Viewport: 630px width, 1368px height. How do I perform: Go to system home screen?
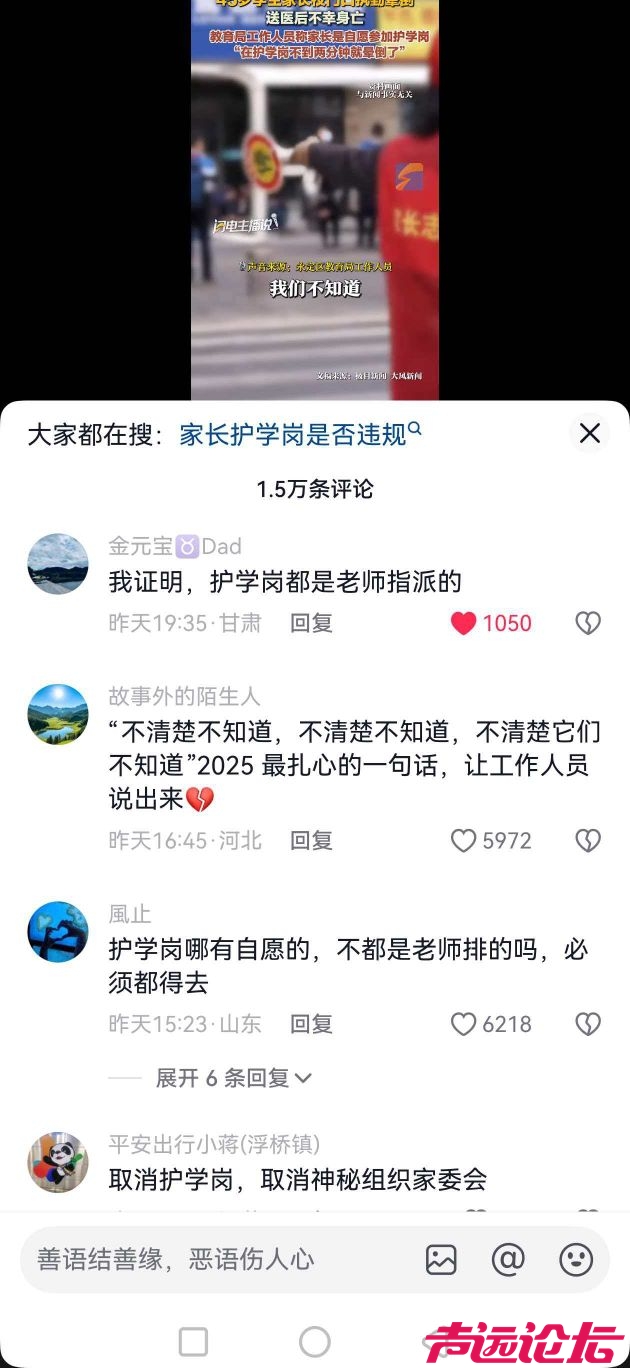[314, 1341]
